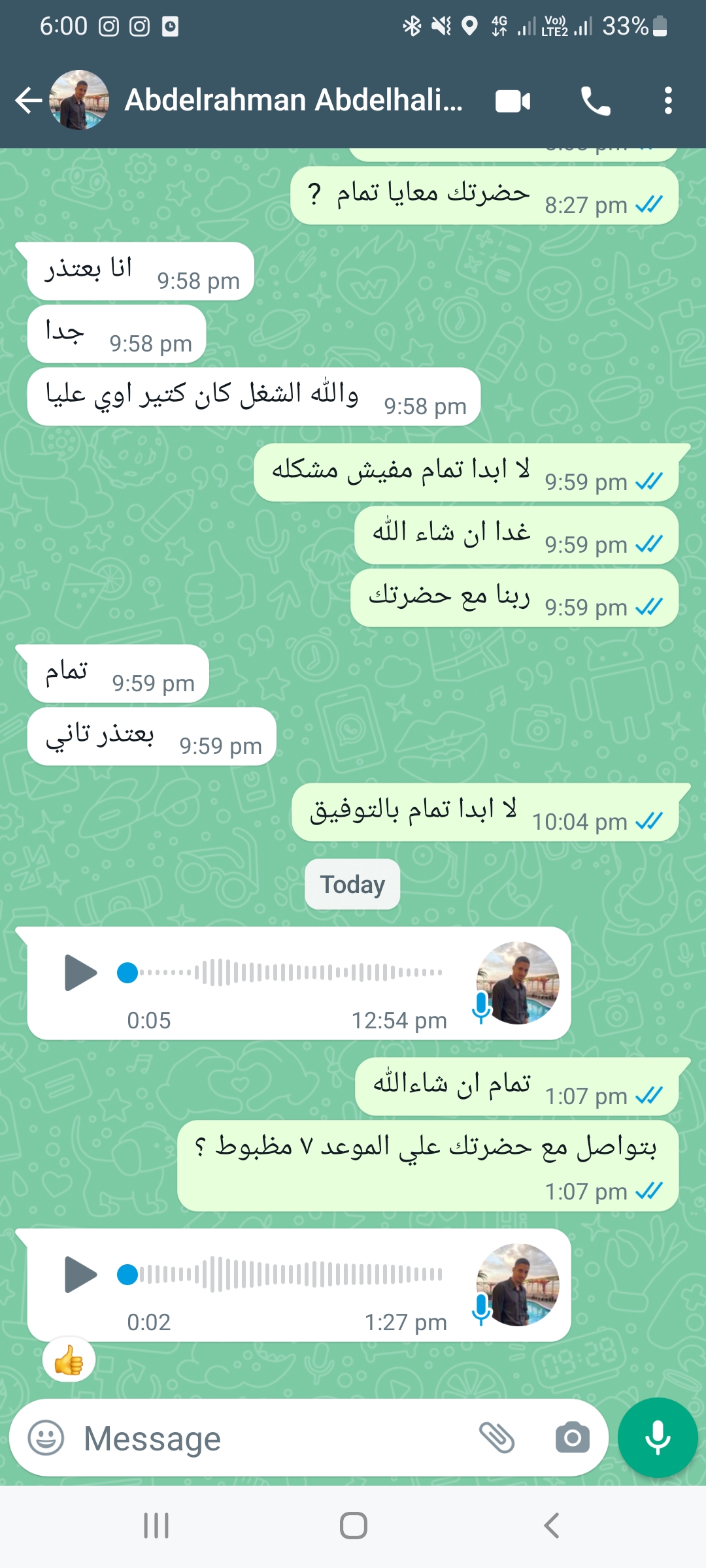Attach a file with the paperclip icon
Screen dimensions: 706x1568
(497, 1438)
